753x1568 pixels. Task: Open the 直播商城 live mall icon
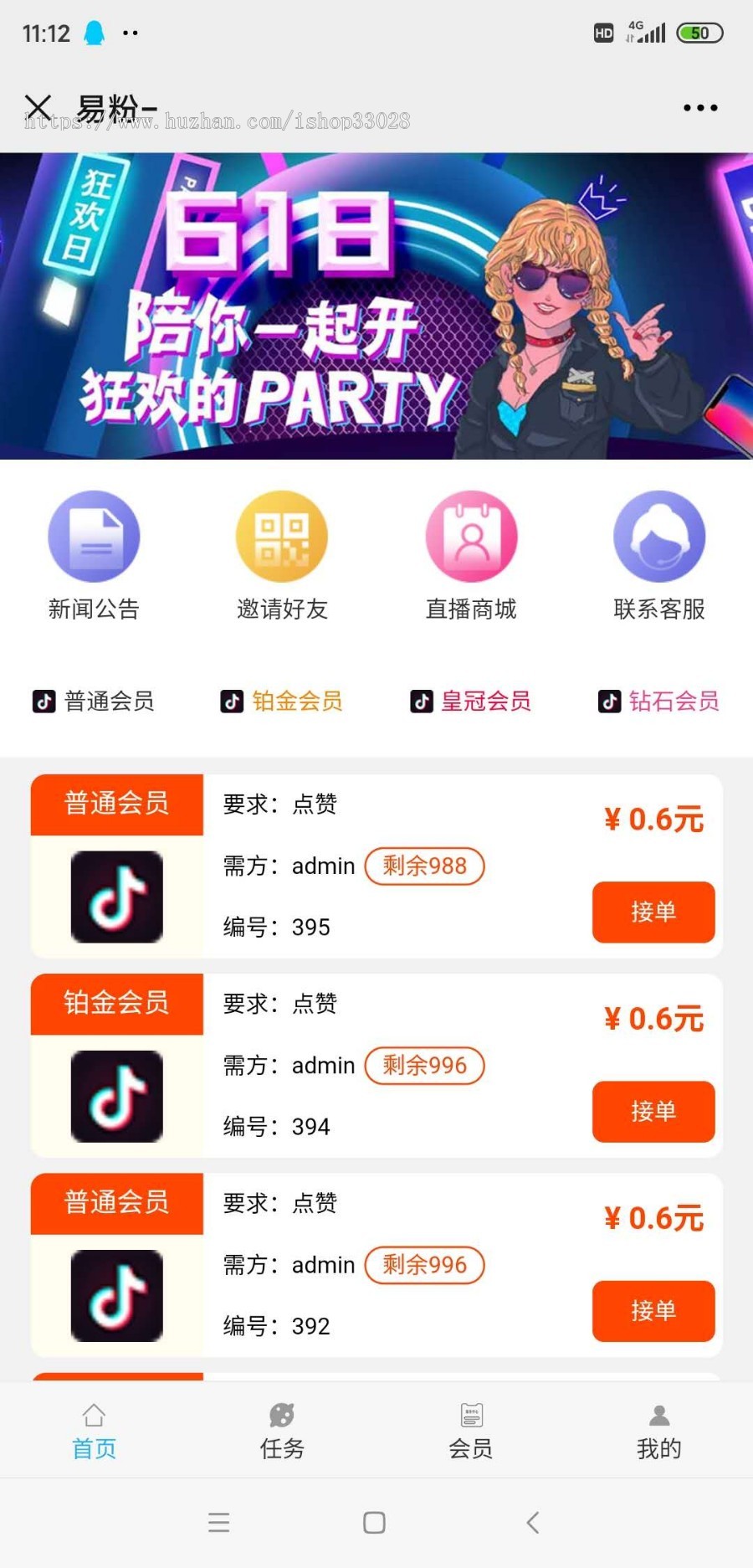click(471, 536)
